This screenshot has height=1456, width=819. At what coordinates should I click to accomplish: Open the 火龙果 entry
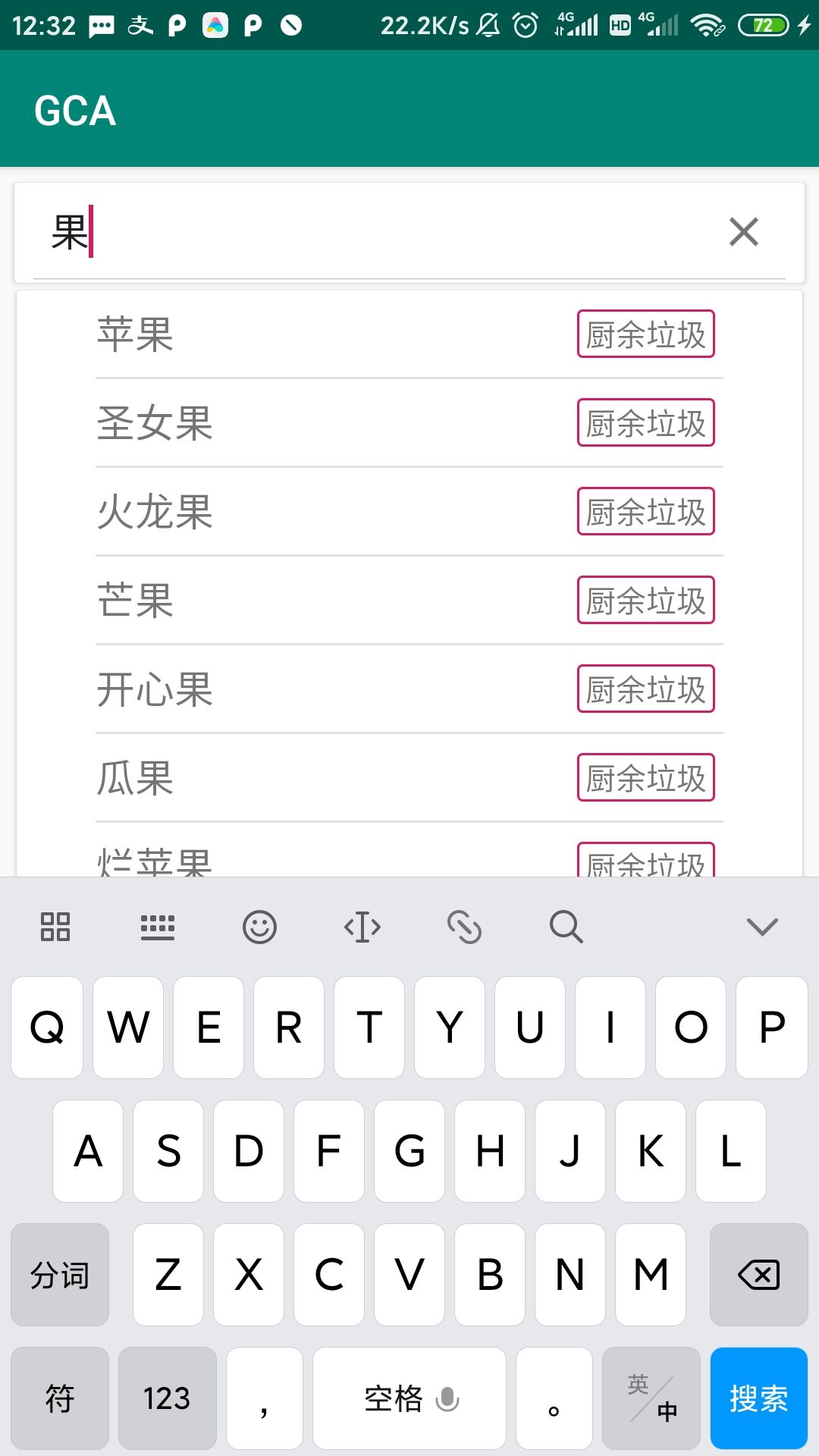(x=409, y=512)
